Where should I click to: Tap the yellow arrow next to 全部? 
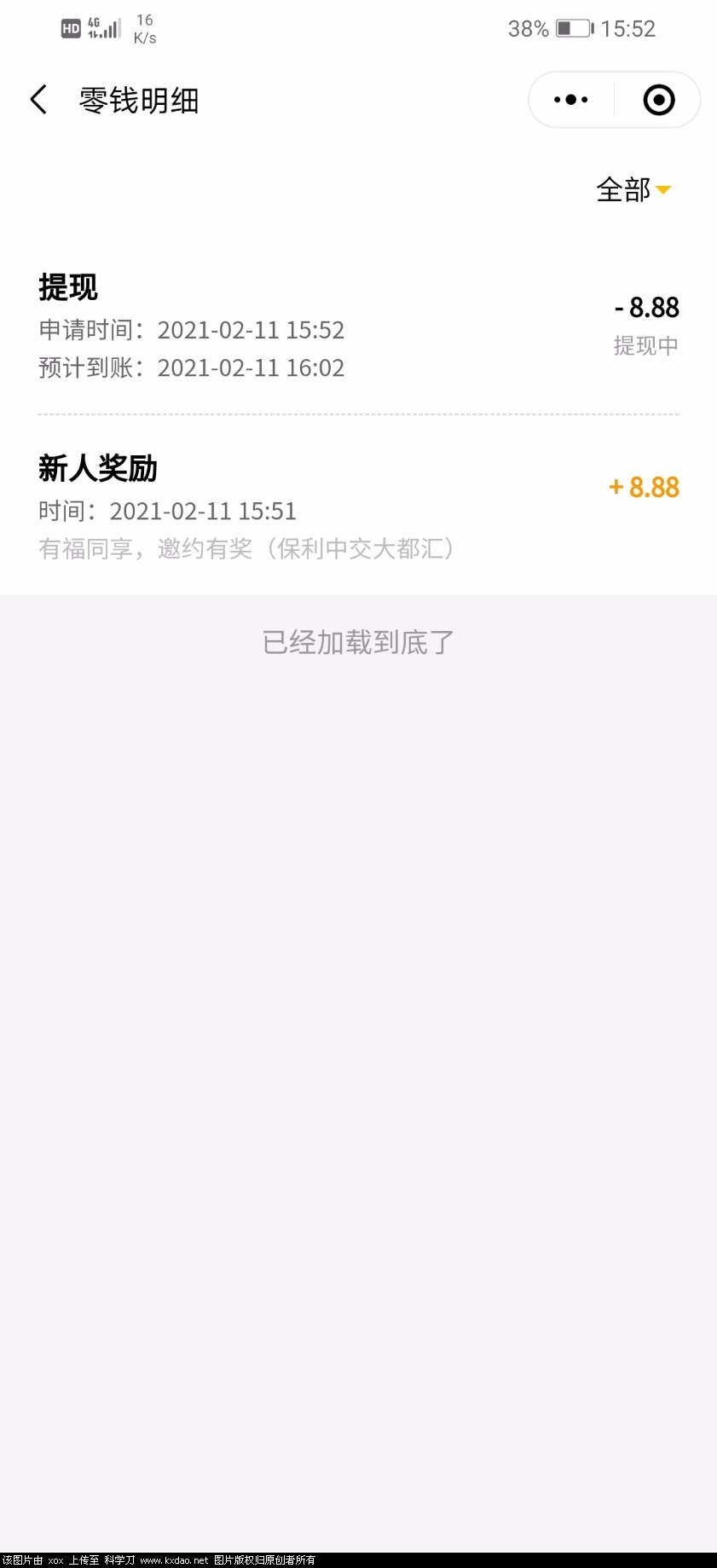pos(664,192)
